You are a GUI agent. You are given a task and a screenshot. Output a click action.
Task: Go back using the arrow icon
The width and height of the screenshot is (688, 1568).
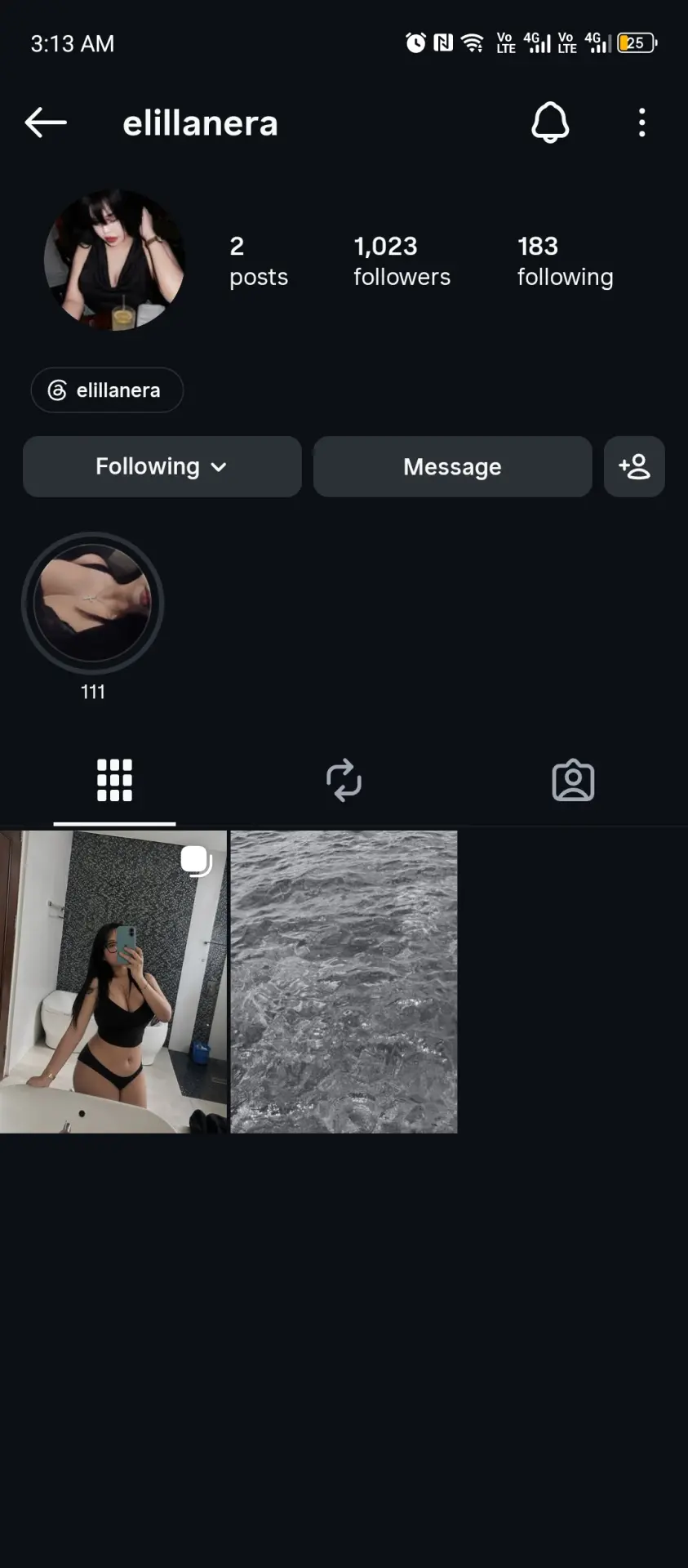pyautogui.click(x=46, y=123)
